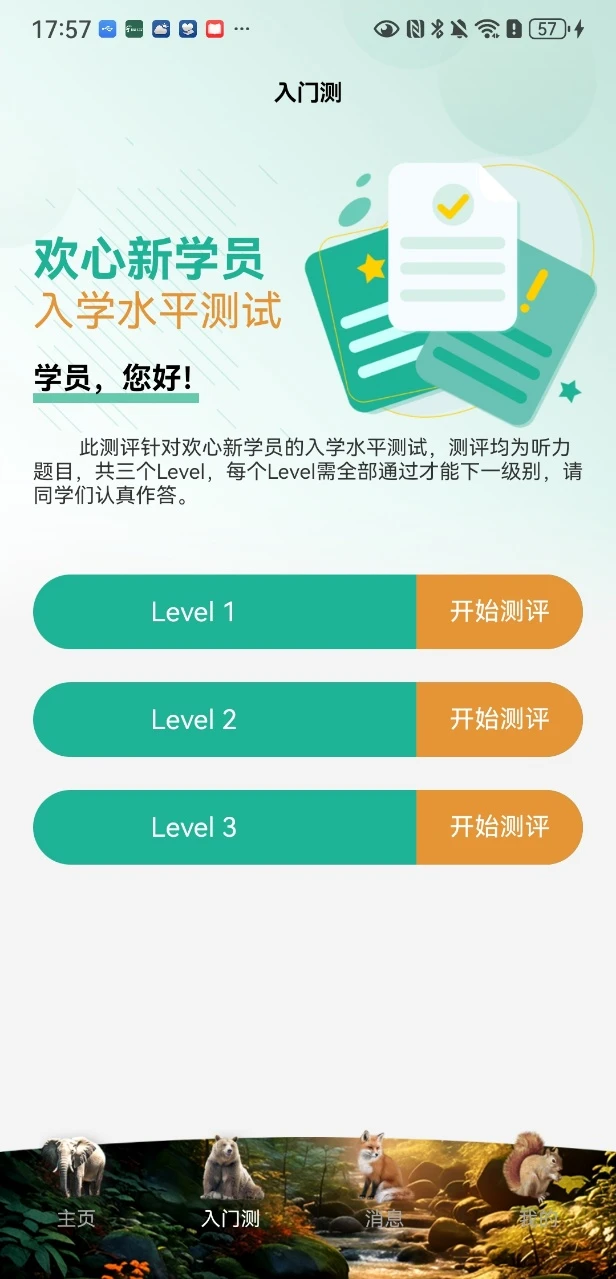Select the 入门测 tab
The height and width of the screenshot is (1279, 616).
point(231,1190)
